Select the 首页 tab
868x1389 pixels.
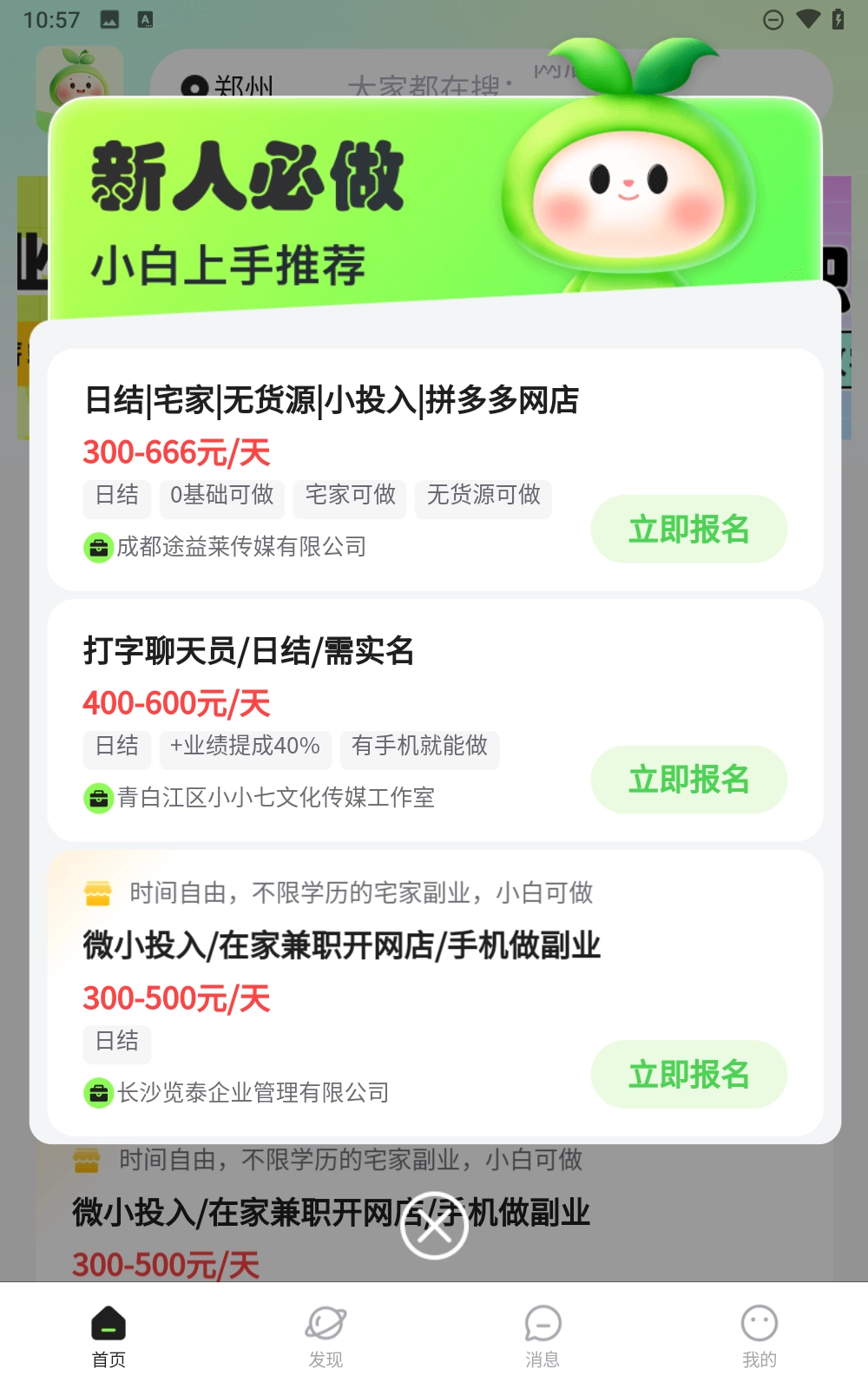point(108,1337)
